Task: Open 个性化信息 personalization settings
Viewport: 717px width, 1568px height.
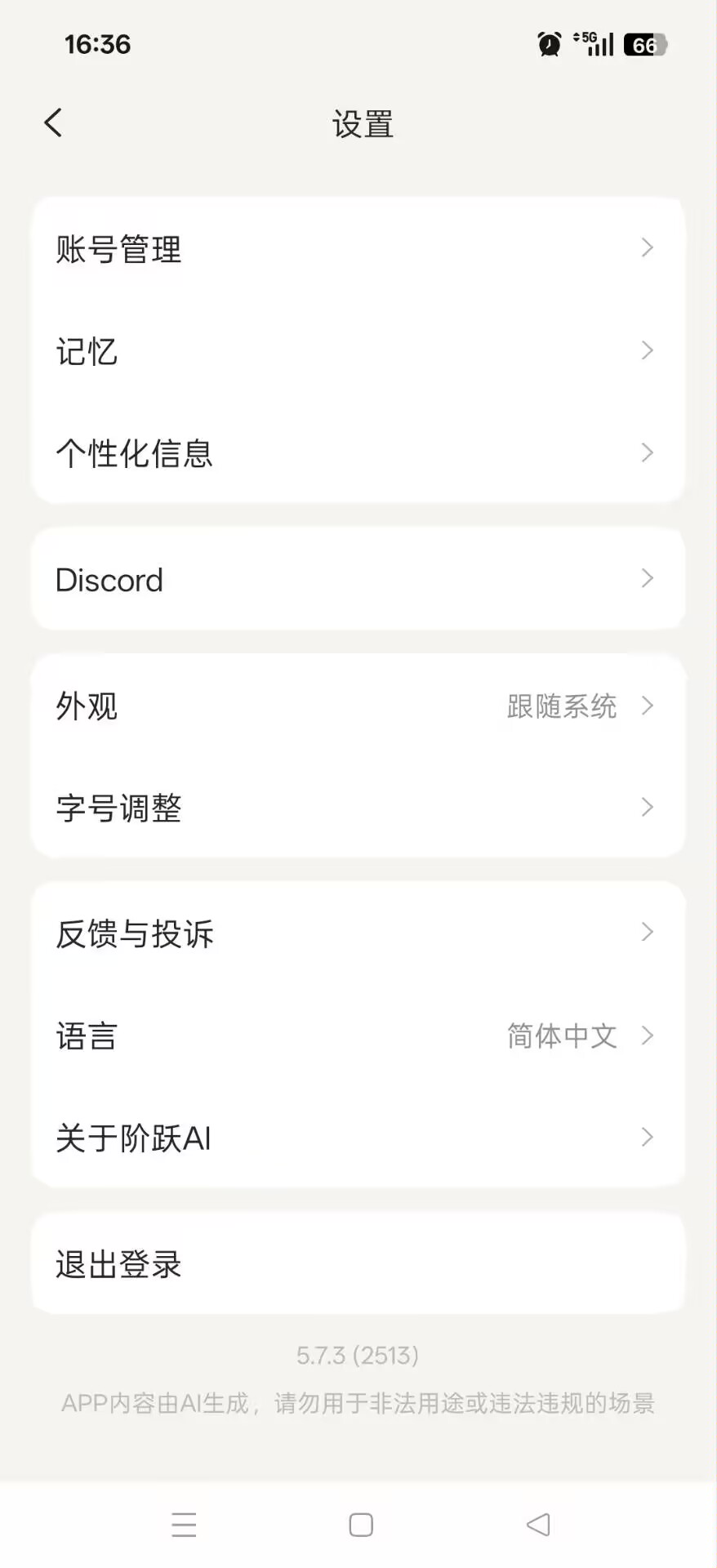Action: click(x=358, y=453)
